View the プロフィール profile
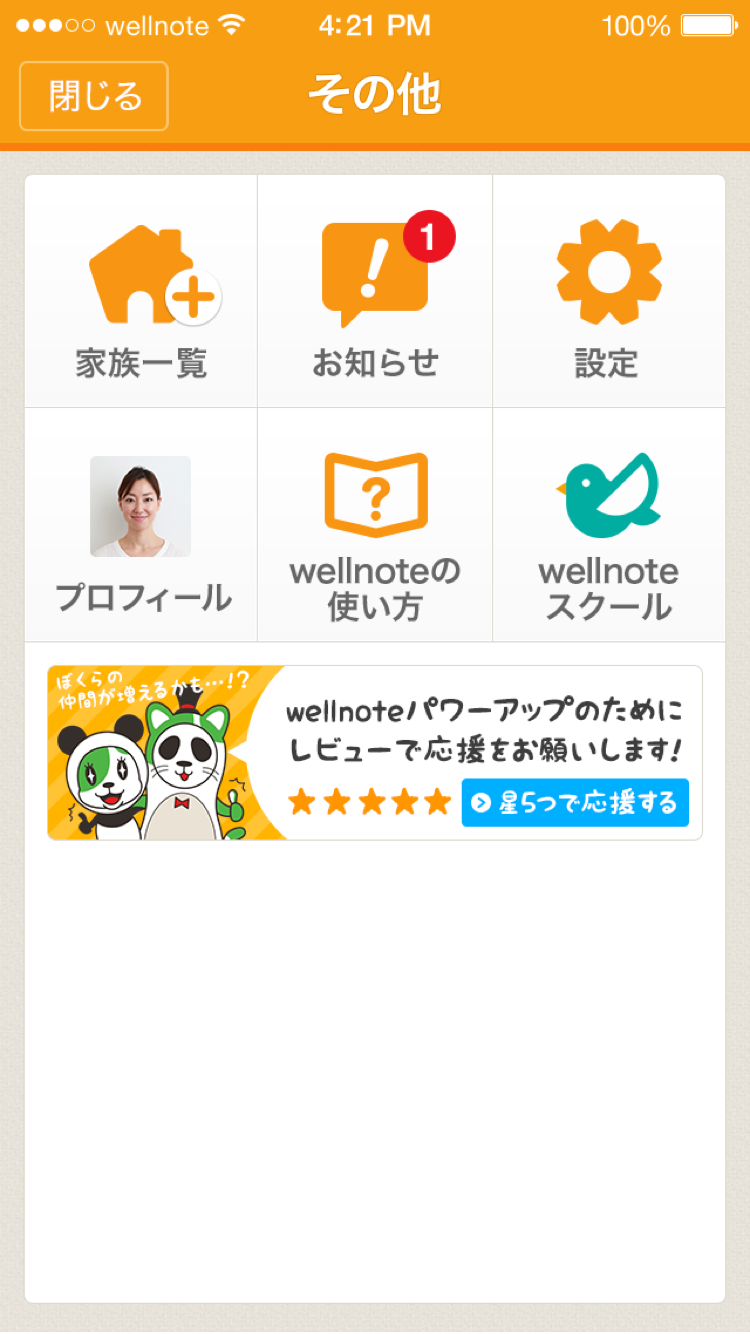Viewport: 750px width, 1334px height. (141, 527)
